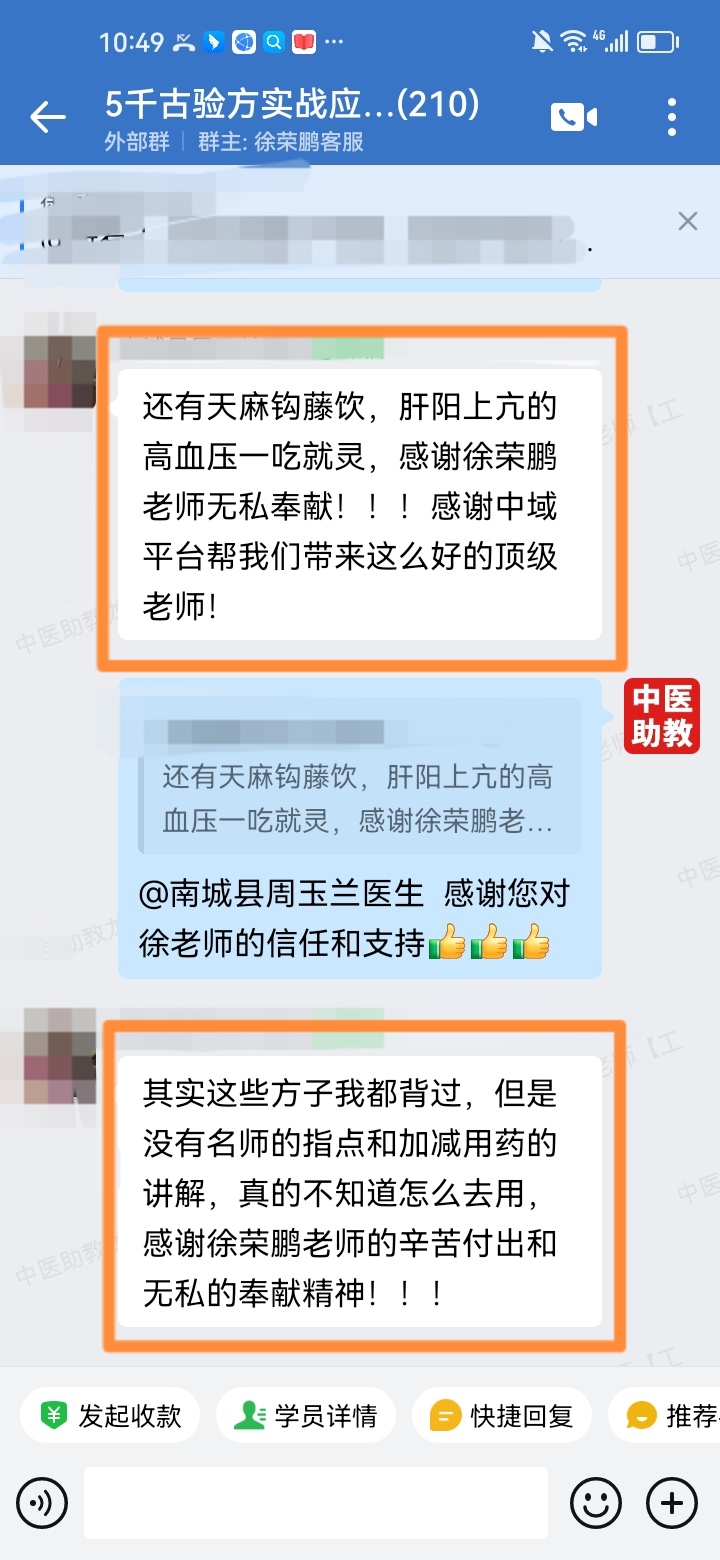Screen dimensions: 720x1560
Task: Start a group voice or video call
Action: tap(573, 118)
